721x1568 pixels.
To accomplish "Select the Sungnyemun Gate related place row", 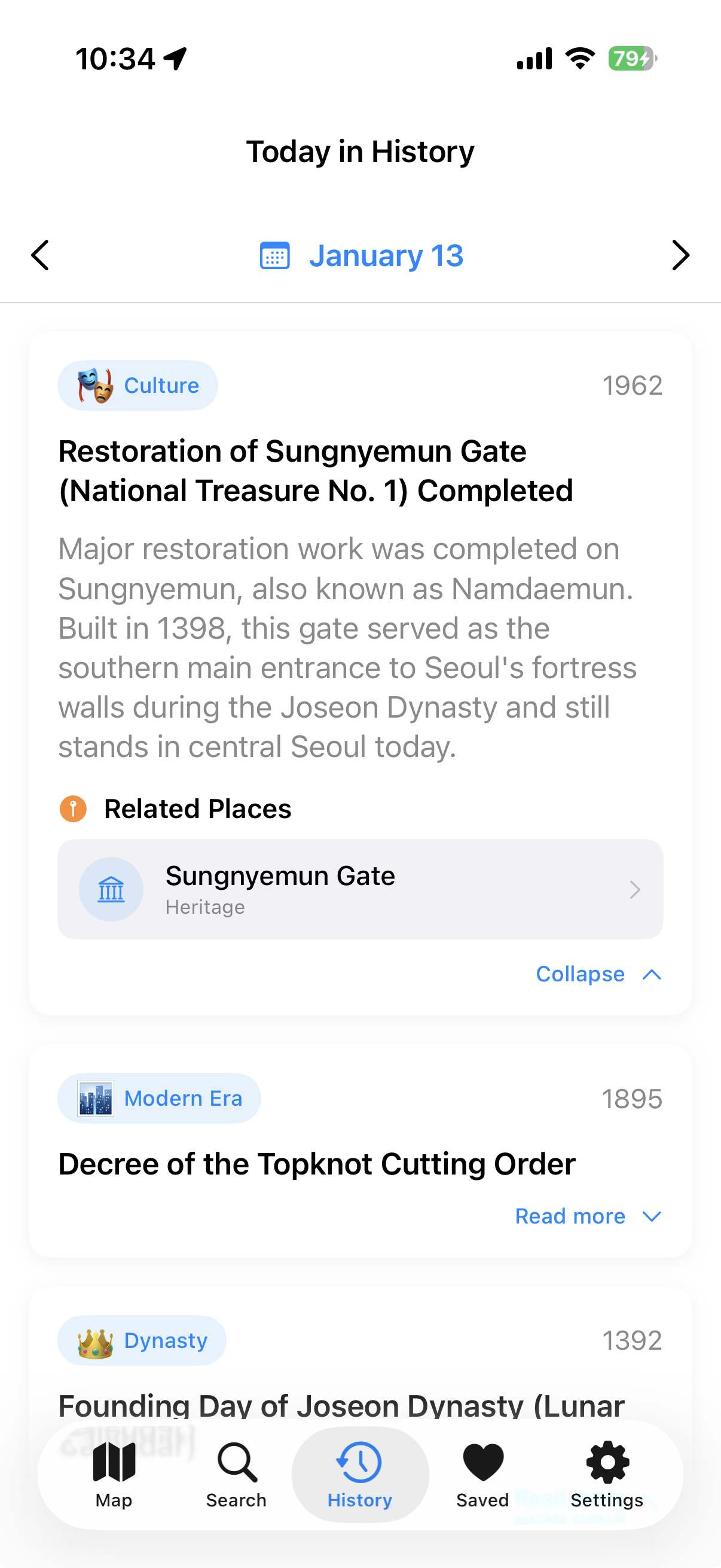I will pyautogui.click(x=360, y=889).
